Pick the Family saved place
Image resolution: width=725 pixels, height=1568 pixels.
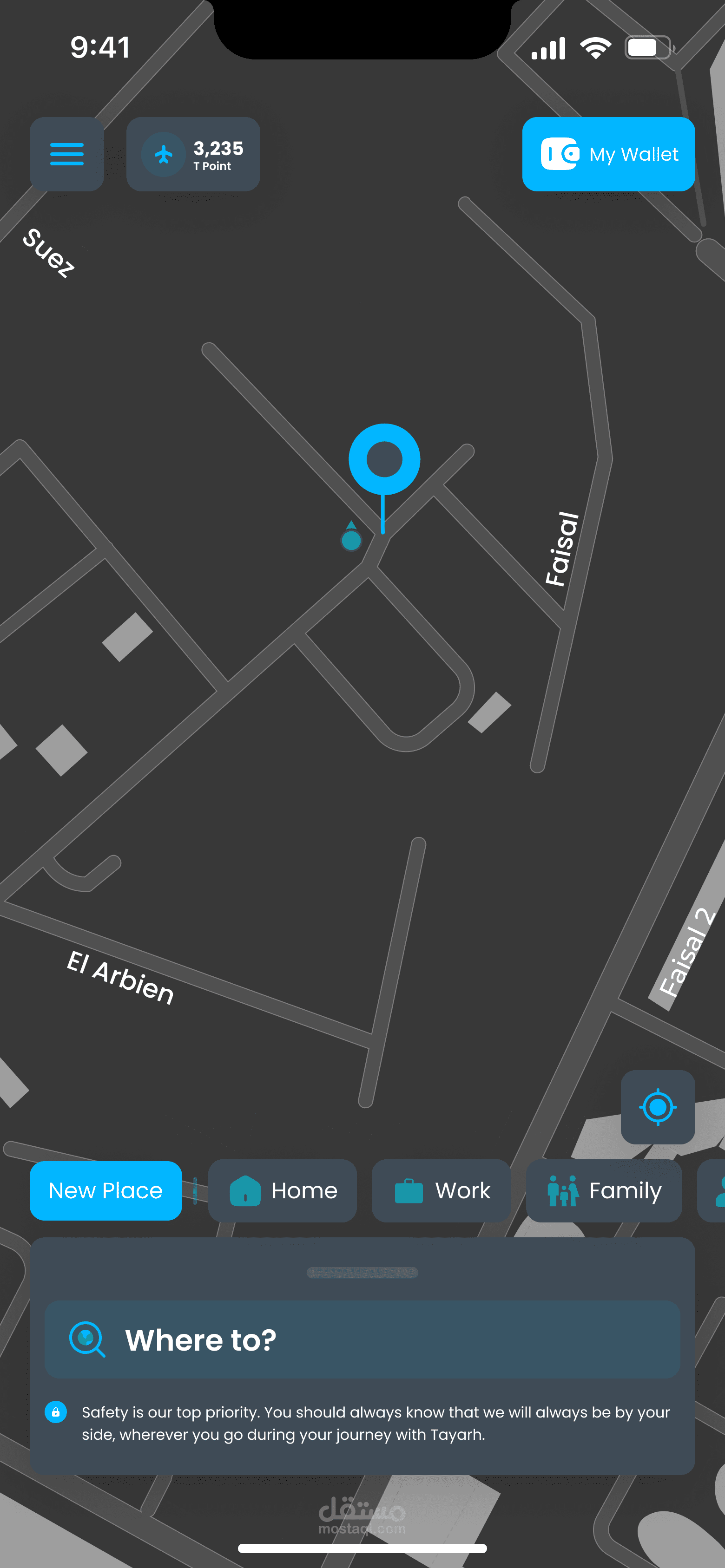[604, 1190]
